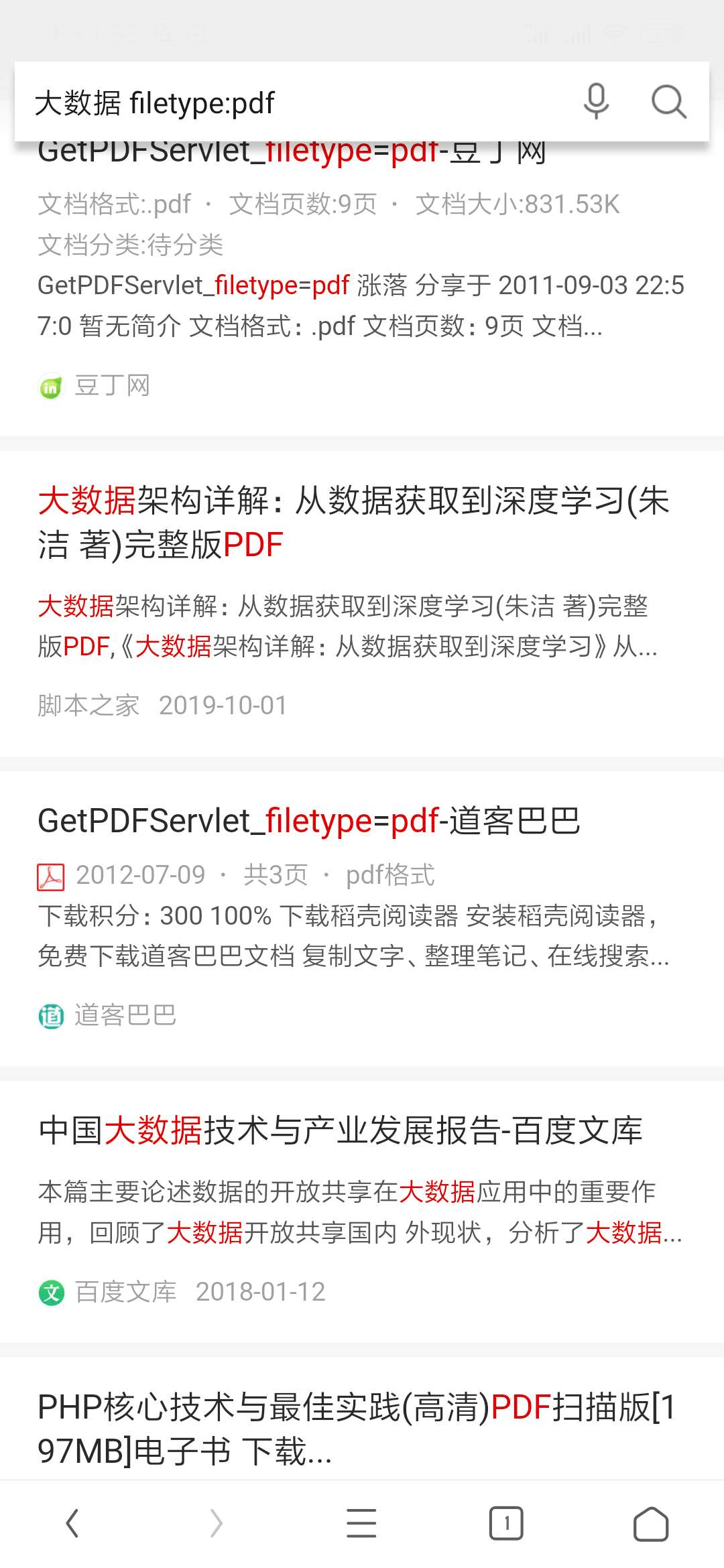Go back with the browser back arrow
This screenshot has width=724, height=1568.
click(x=72, y=1523)
